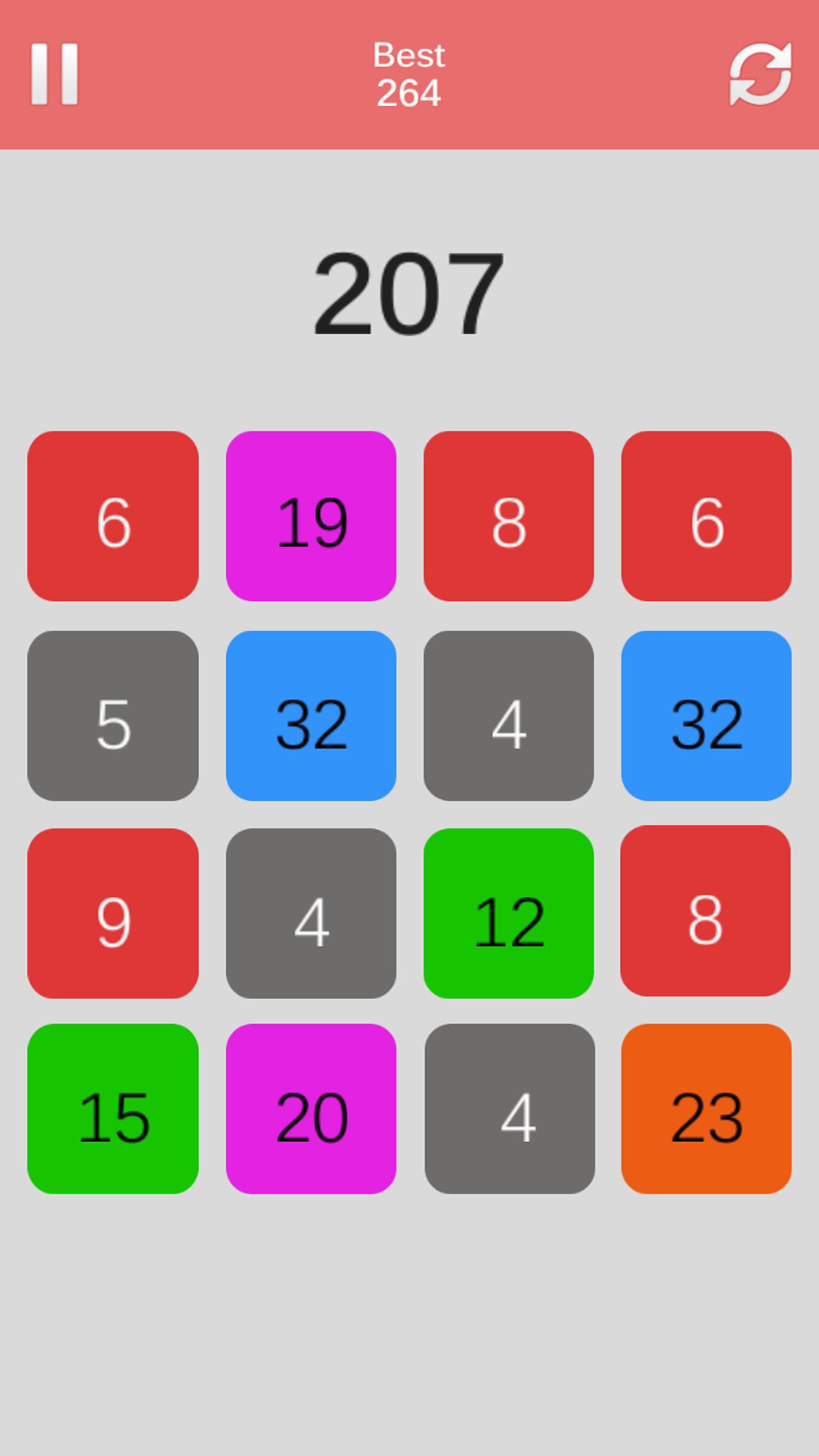This screenshot has width=819, height=1456.
Task: Tap the green 15 tile
Action: [x=113, y=1108]
